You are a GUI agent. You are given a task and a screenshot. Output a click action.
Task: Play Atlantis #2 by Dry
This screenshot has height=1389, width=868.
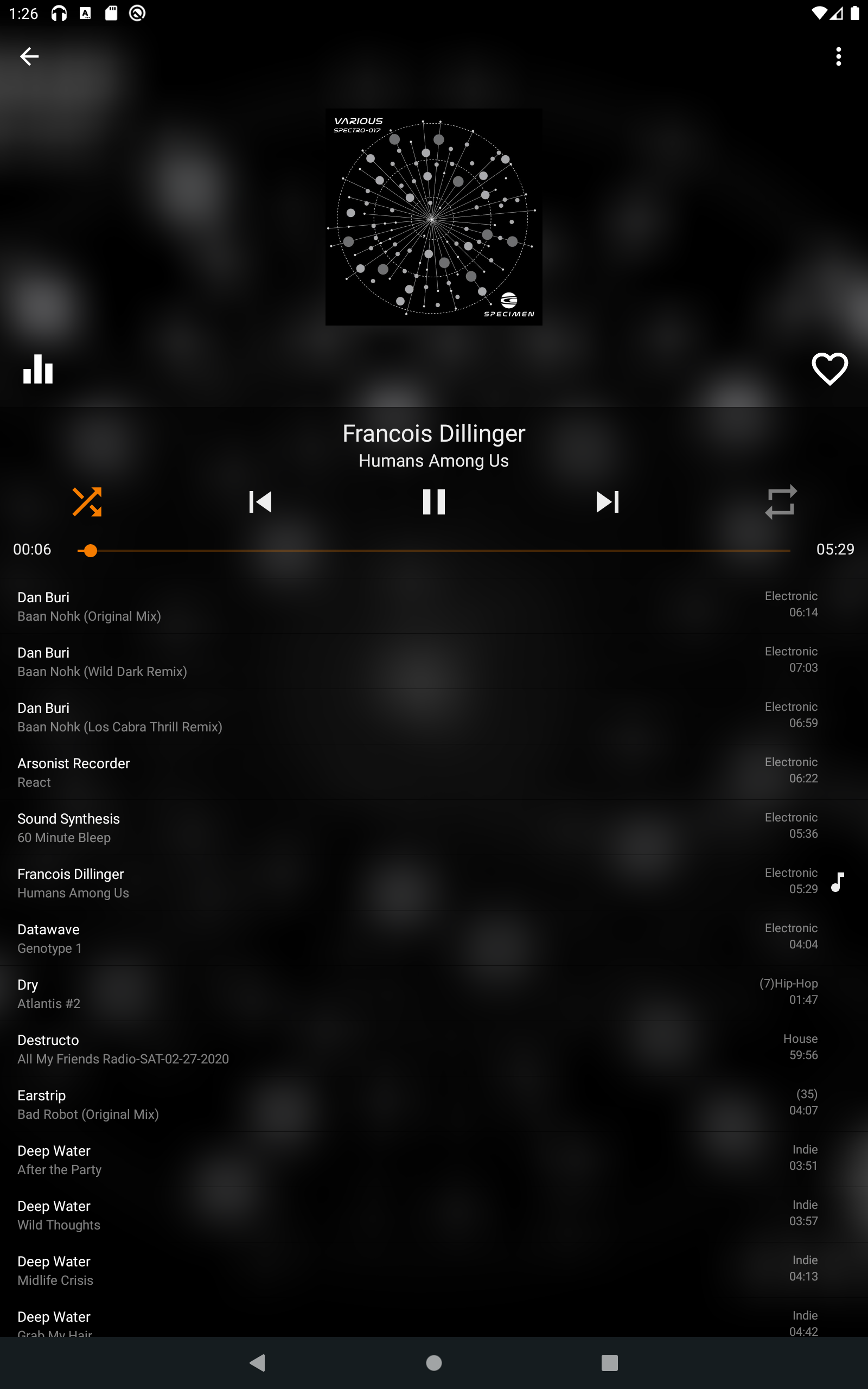tap(434, 993)
